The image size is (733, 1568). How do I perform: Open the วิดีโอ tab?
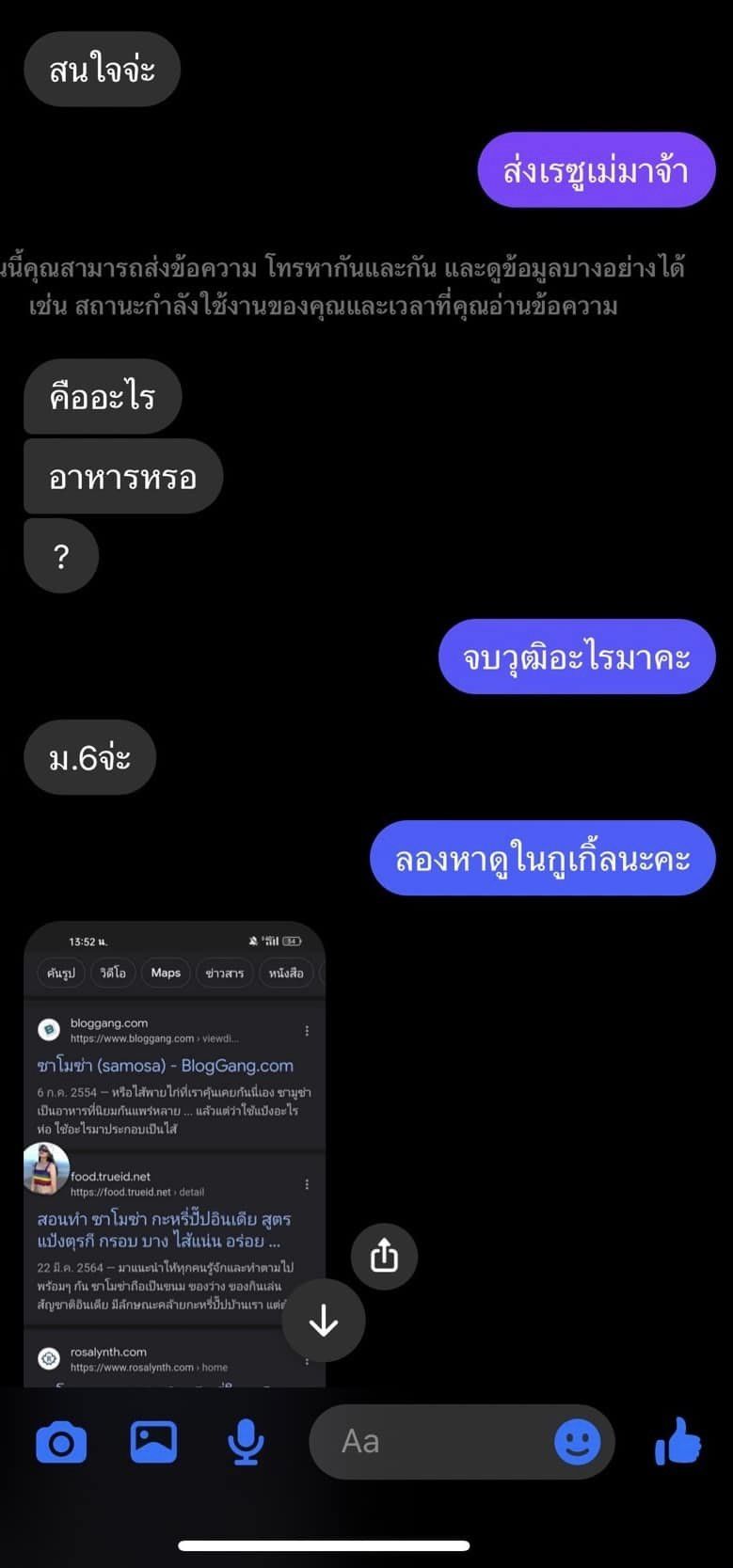point(112,973)
